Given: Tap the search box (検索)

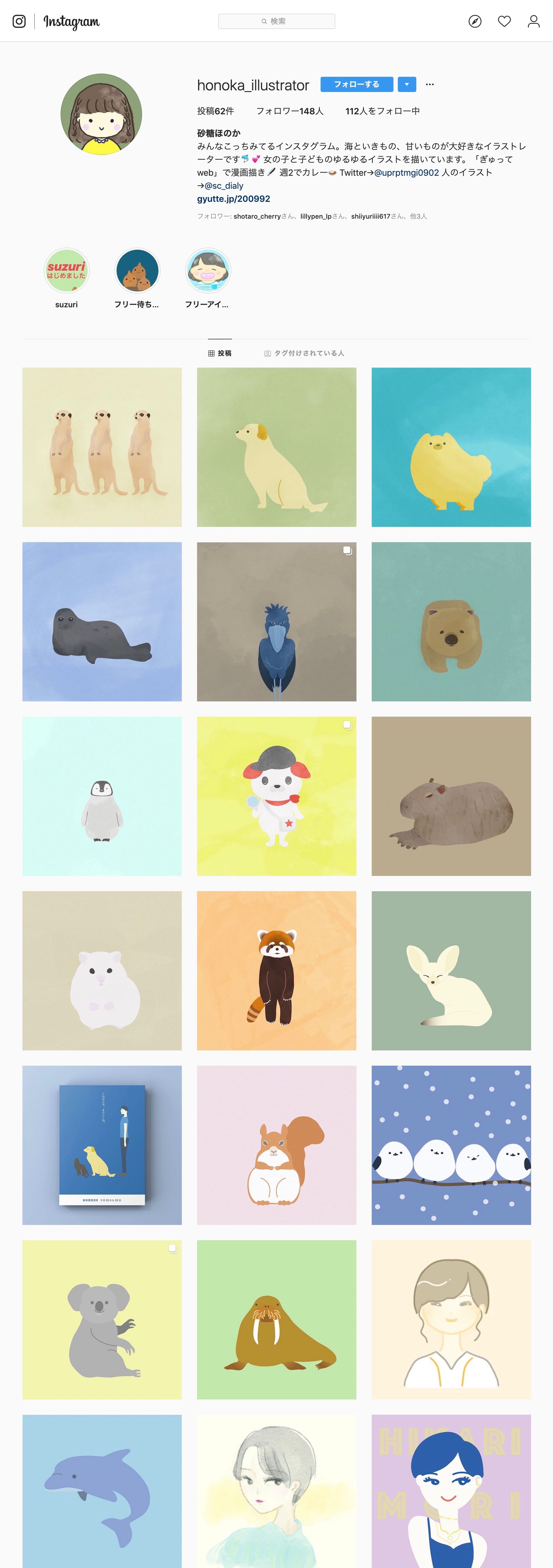Looking at the screenshot, I should [x=276, y=21].
